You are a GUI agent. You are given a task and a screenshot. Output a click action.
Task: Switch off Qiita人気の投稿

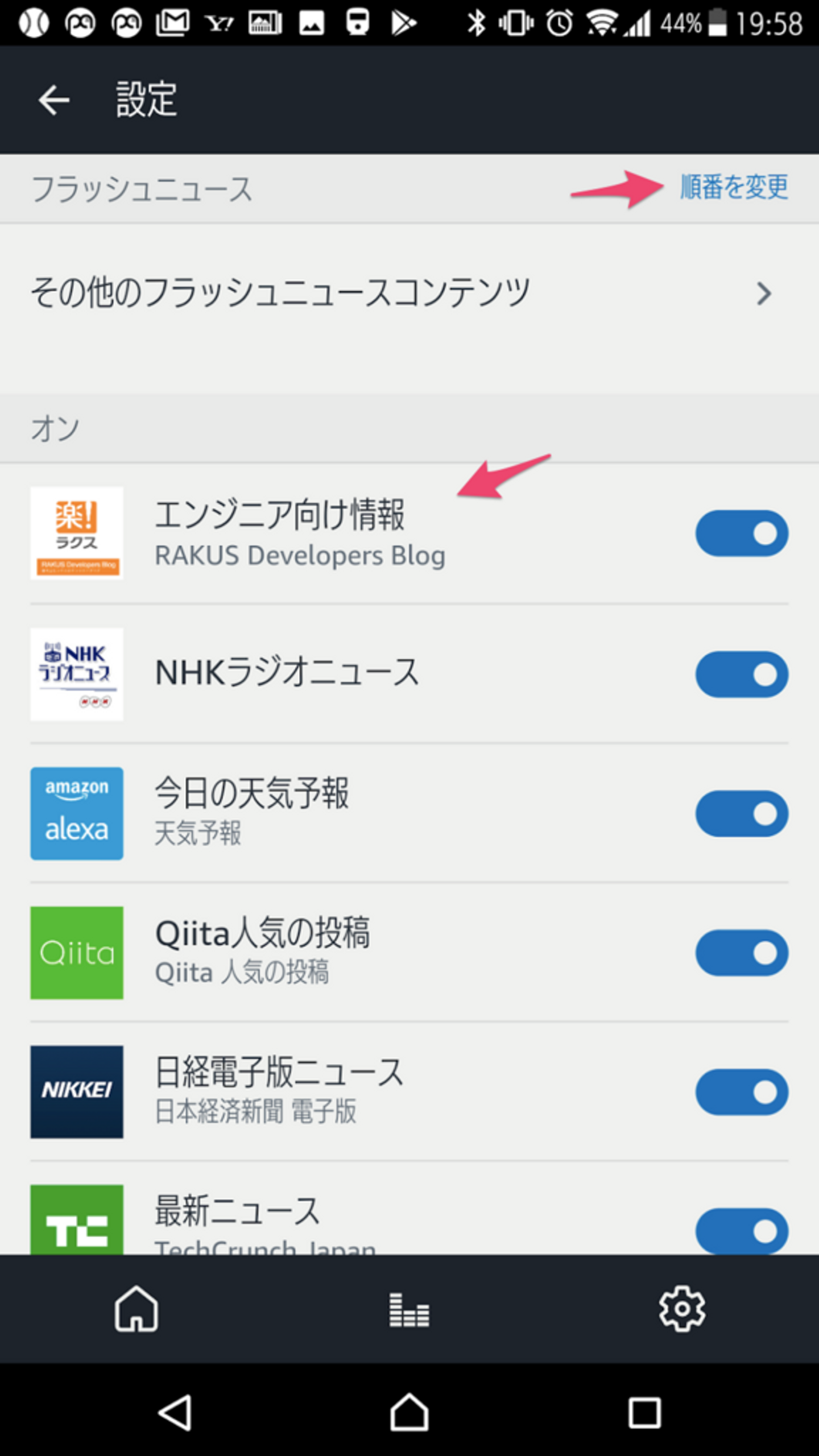741,953
